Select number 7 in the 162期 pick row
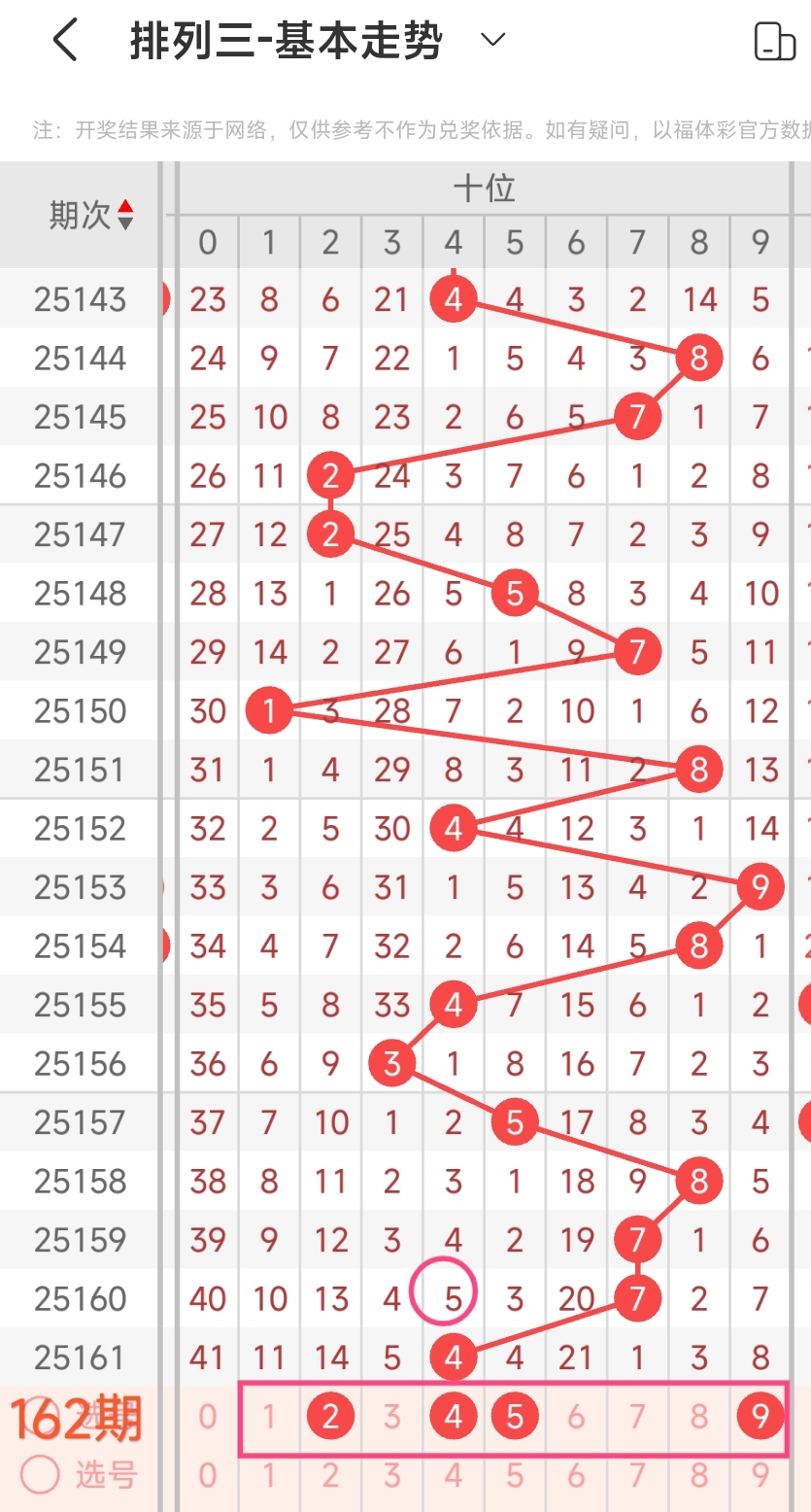 pyautogui.click(x=637, y=1417)
